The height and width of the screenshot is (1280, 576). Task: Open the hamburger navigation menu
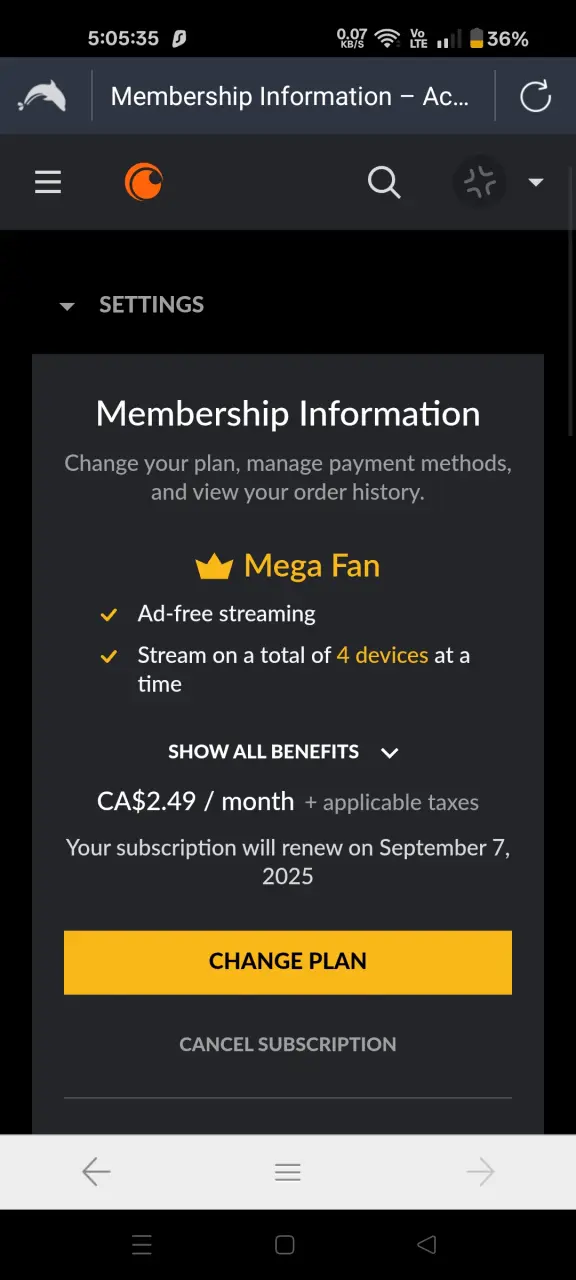pyautogui.click(x=48, y=182)
